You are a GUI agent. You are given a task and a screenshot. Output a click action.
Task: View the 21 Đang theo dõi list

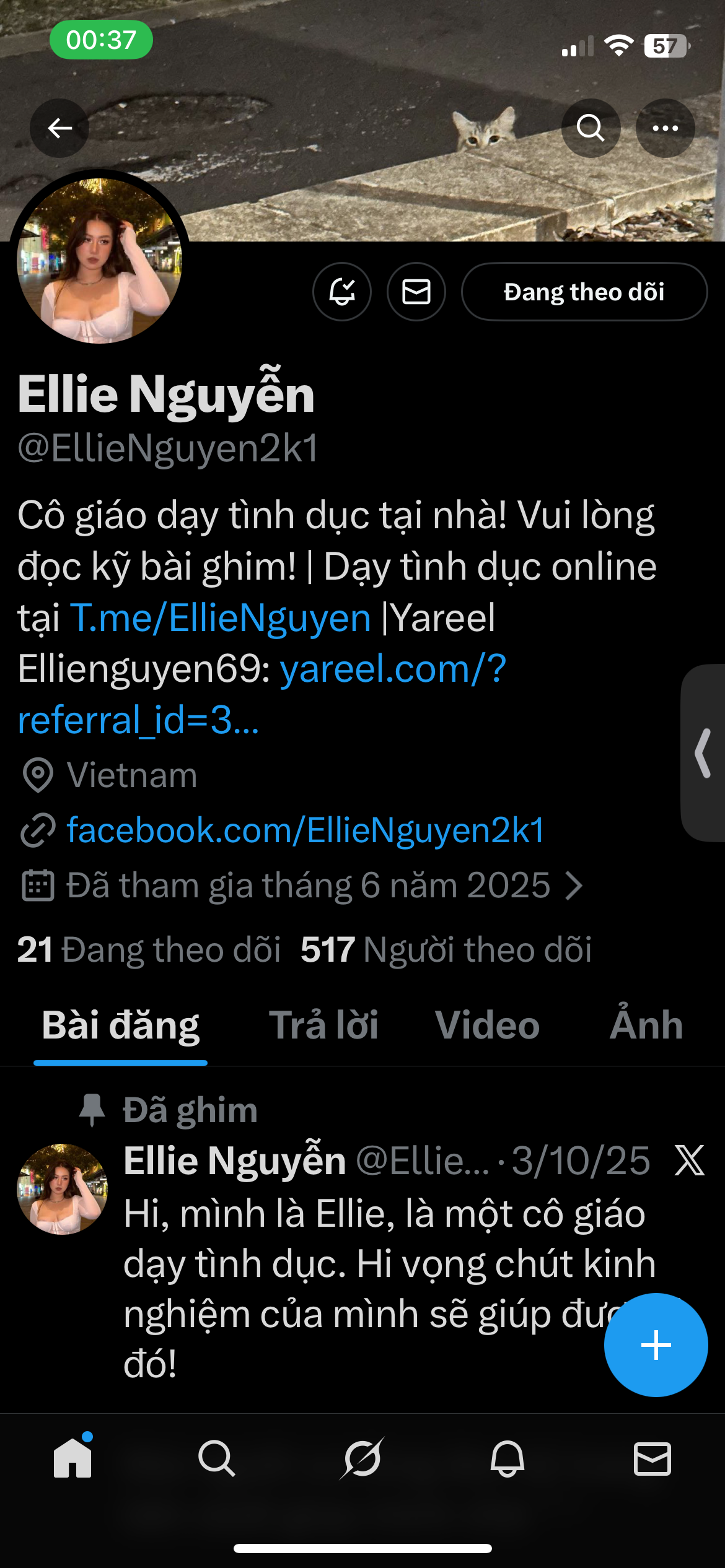point(149,950)
